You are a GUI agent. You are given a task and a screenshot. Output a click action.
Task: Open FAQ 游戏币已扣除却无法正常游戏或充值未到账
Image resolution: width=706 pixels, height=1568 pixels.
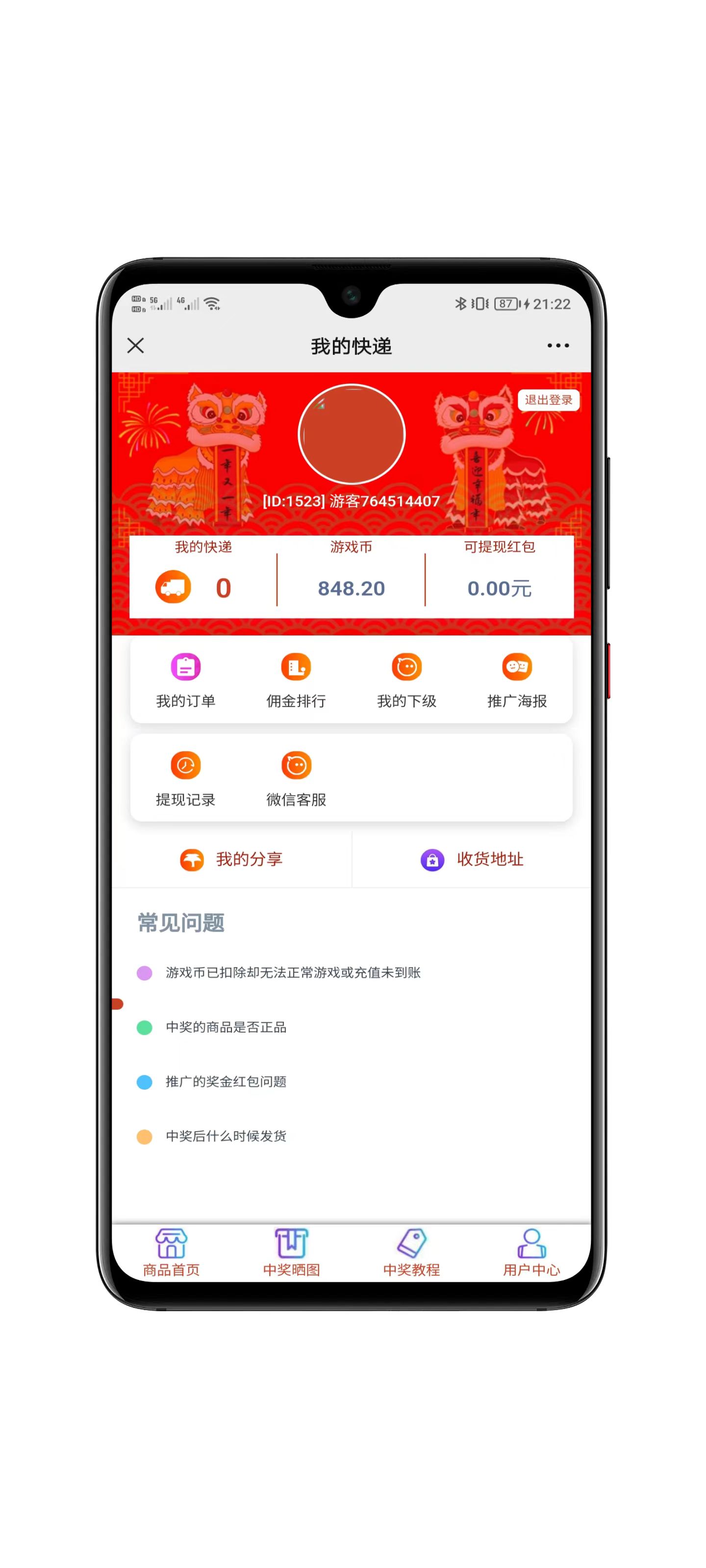click(x=292, y=973)
